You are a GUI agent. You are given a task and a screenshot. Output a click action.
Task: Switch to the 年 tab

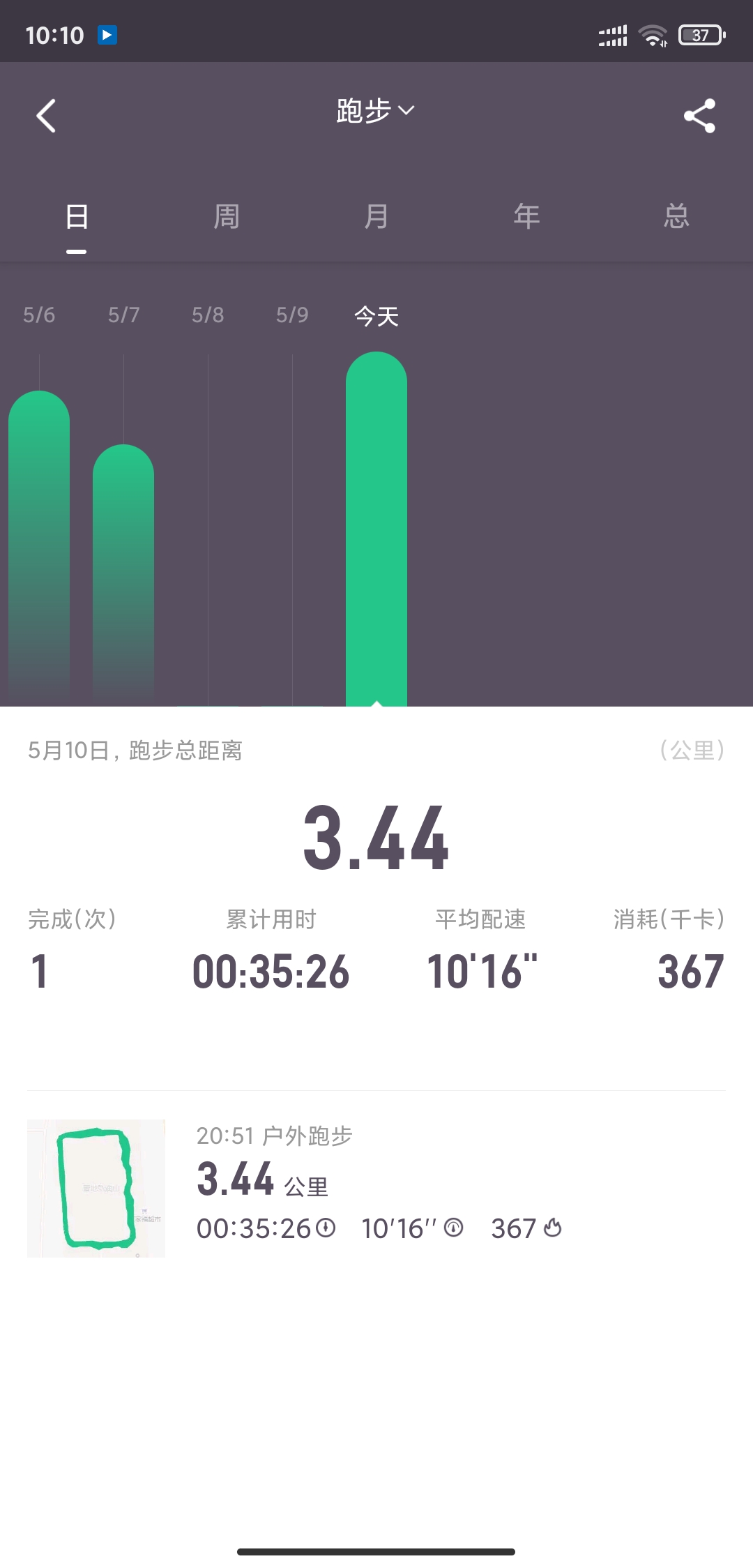tap(526, 216)
